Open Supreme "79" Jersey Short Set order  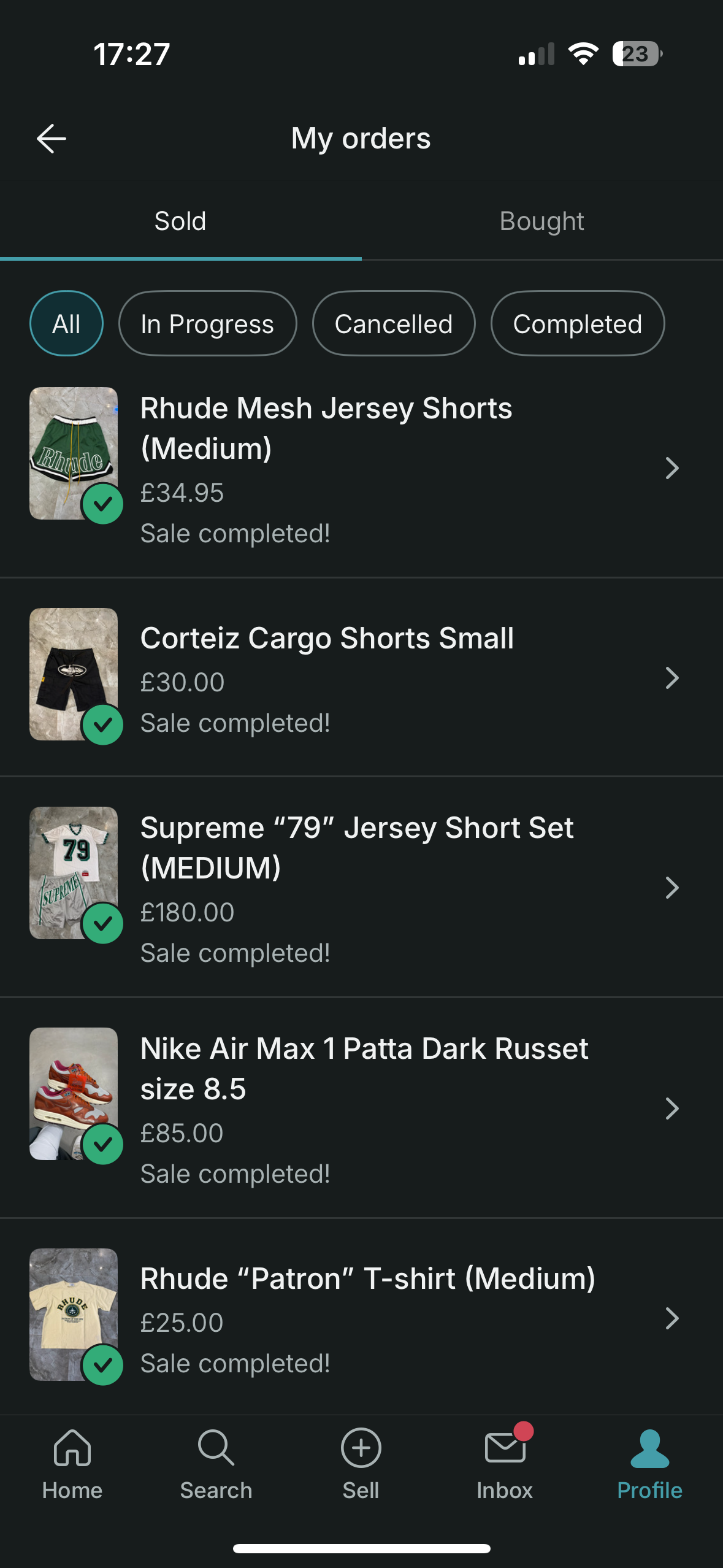[361, 888]
